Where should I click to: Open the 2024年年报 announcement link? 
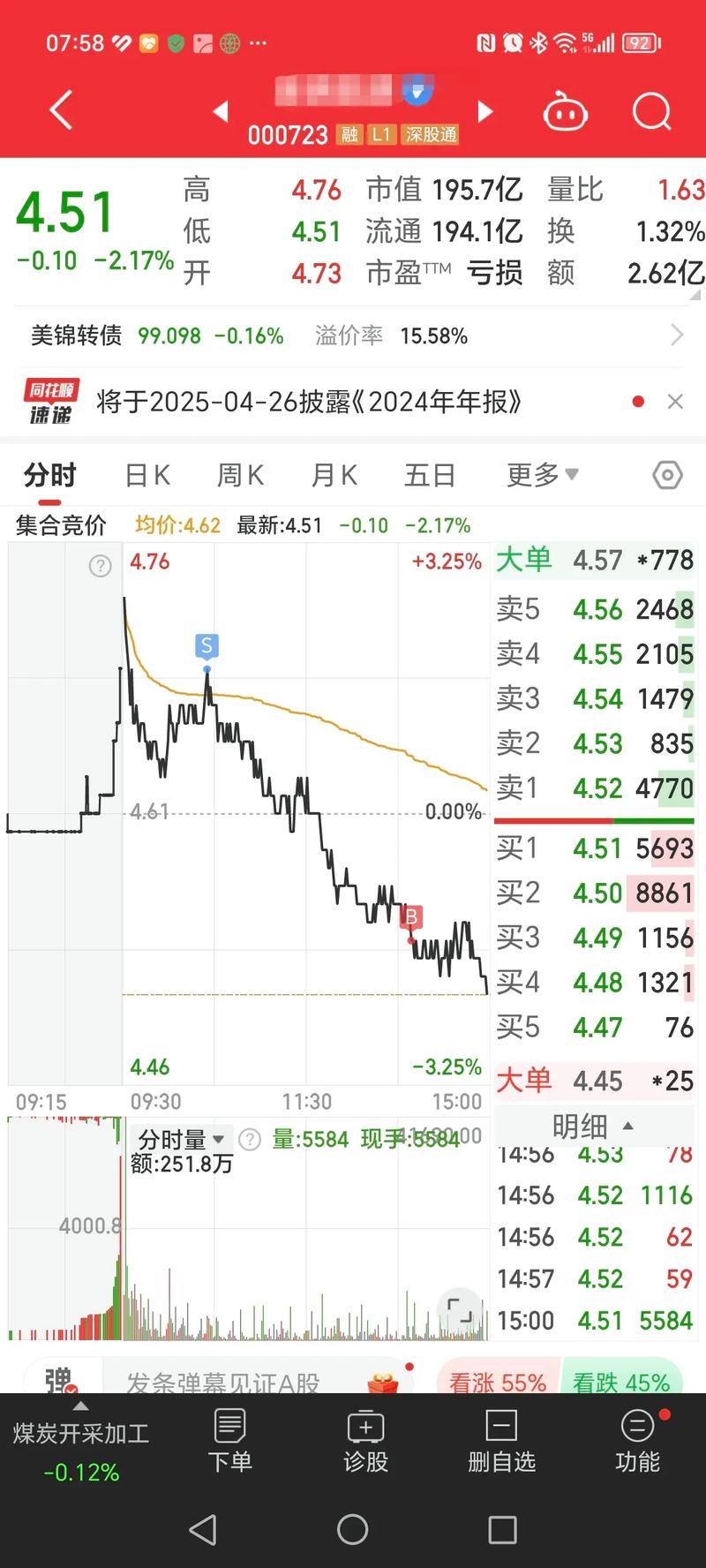click(309, 402)
